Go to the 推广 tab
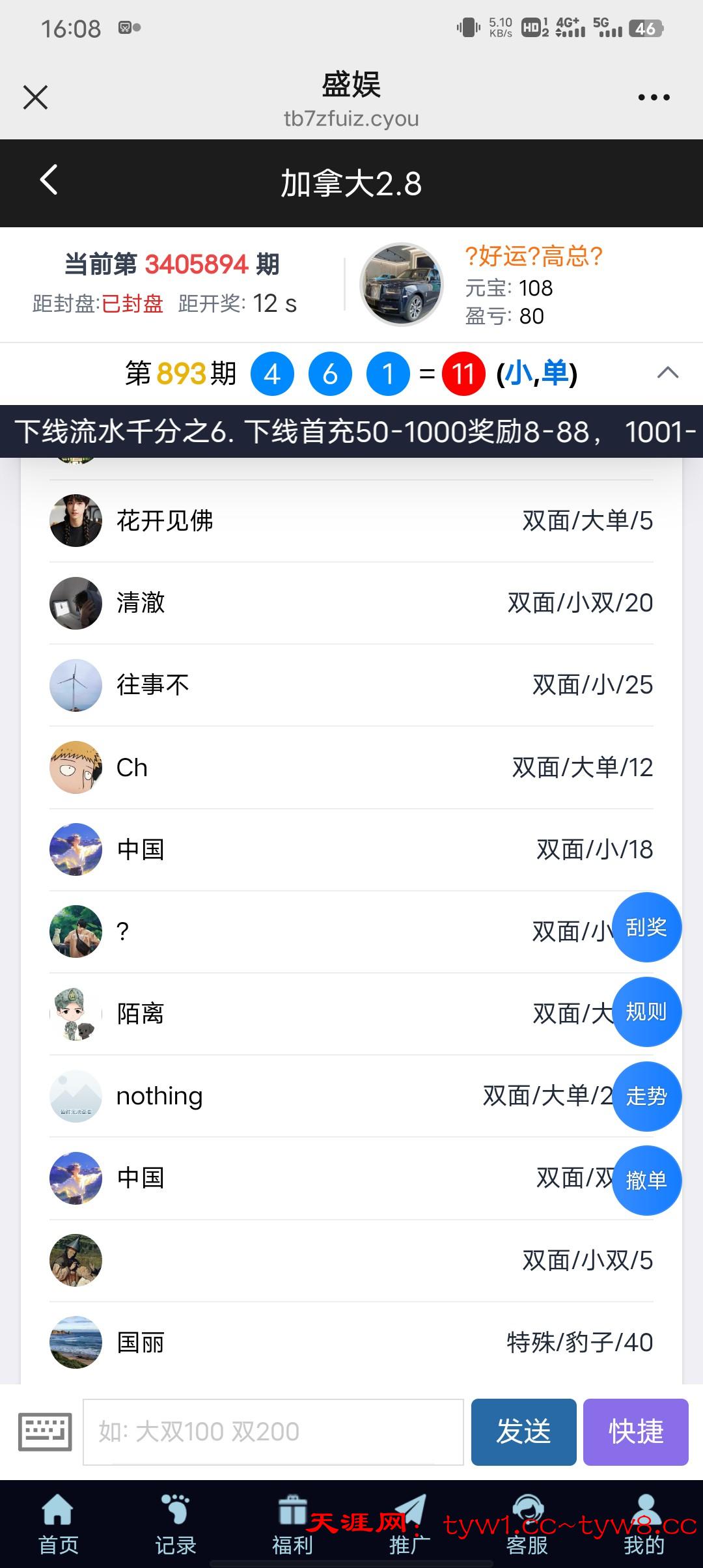This screenshot has height=1568, width=703. [x=409, y=1525]
